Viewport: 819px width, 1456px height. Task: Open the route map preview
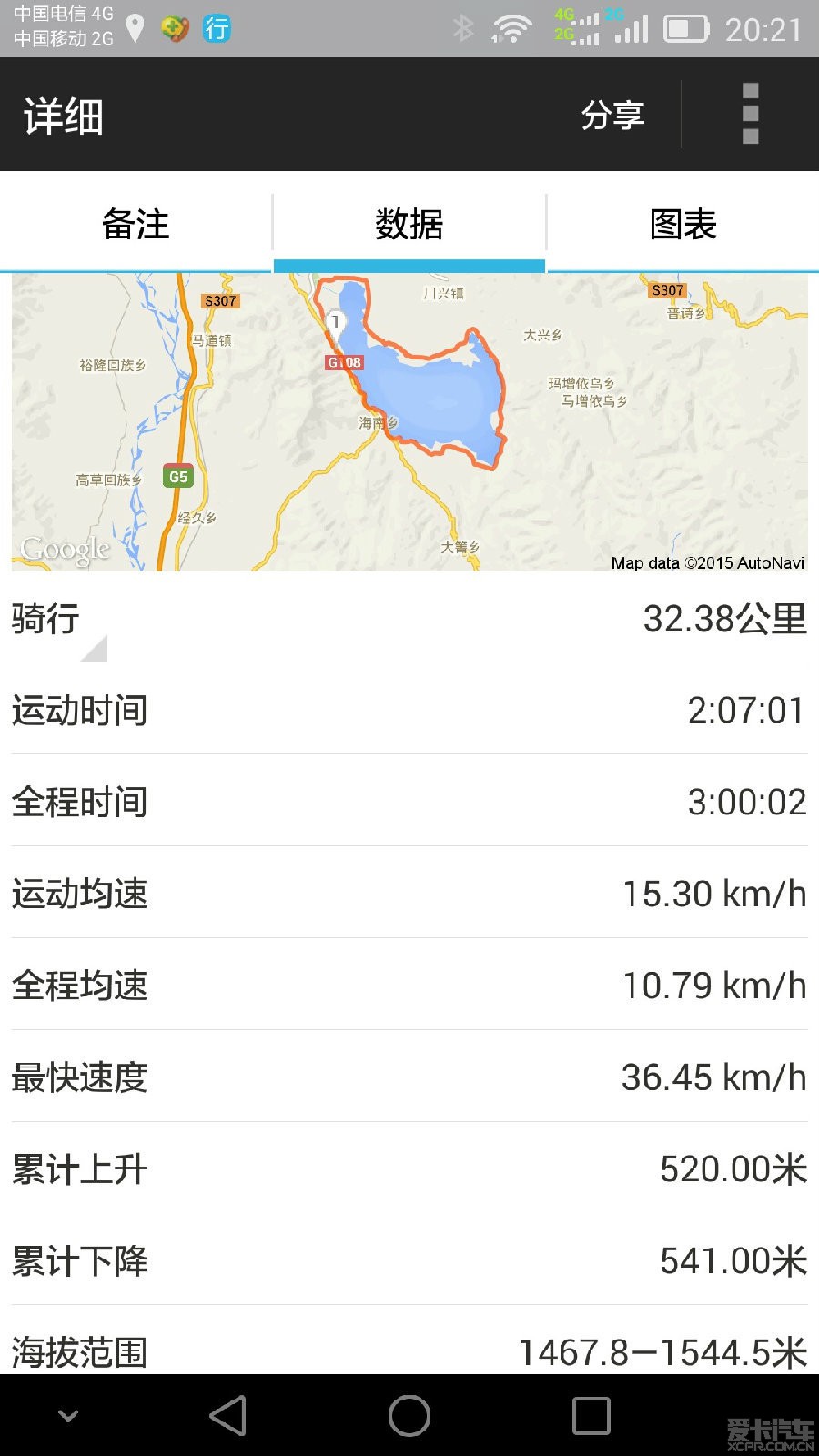409,422
